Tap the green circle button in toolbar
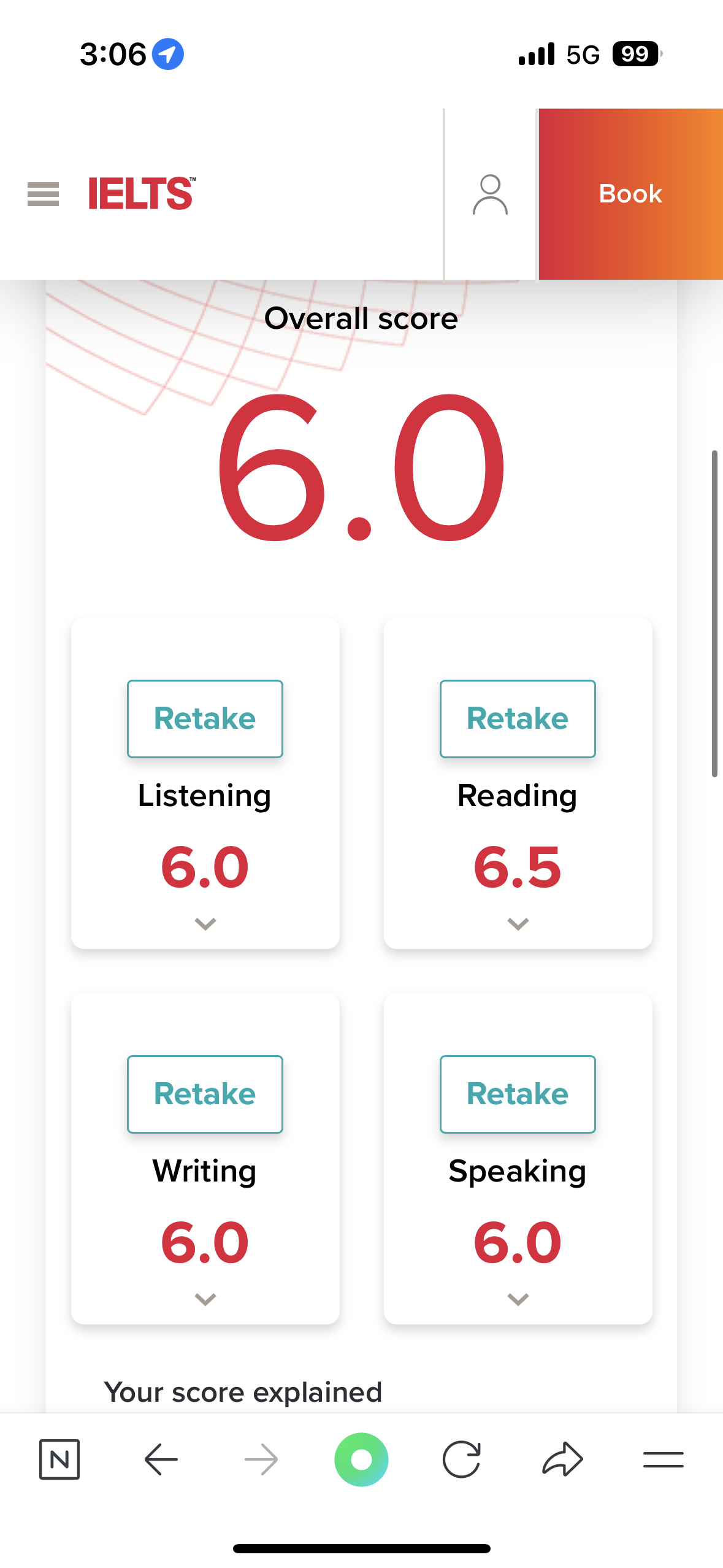723x1568 pixels. [x=362, y=1459]
